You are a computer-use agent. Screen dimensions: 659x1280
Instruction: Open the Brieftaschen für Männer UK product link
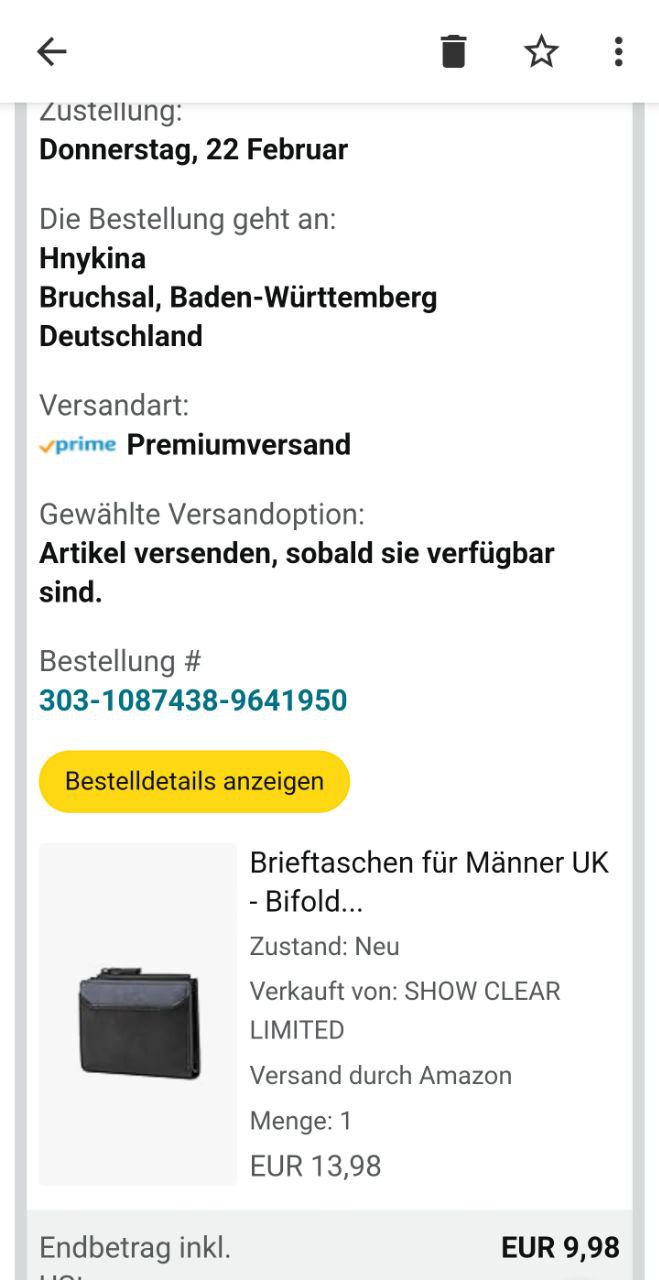coord(429,882)
